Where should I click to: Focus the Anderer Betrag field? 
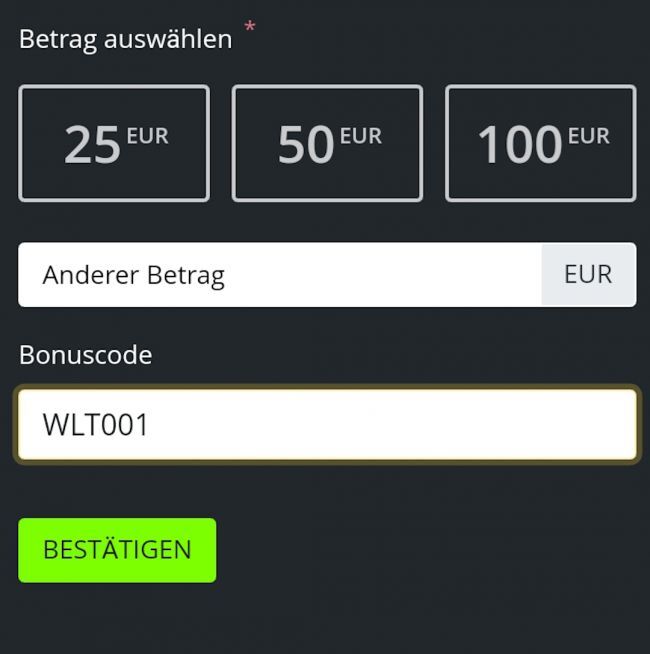tap(280, 275)
